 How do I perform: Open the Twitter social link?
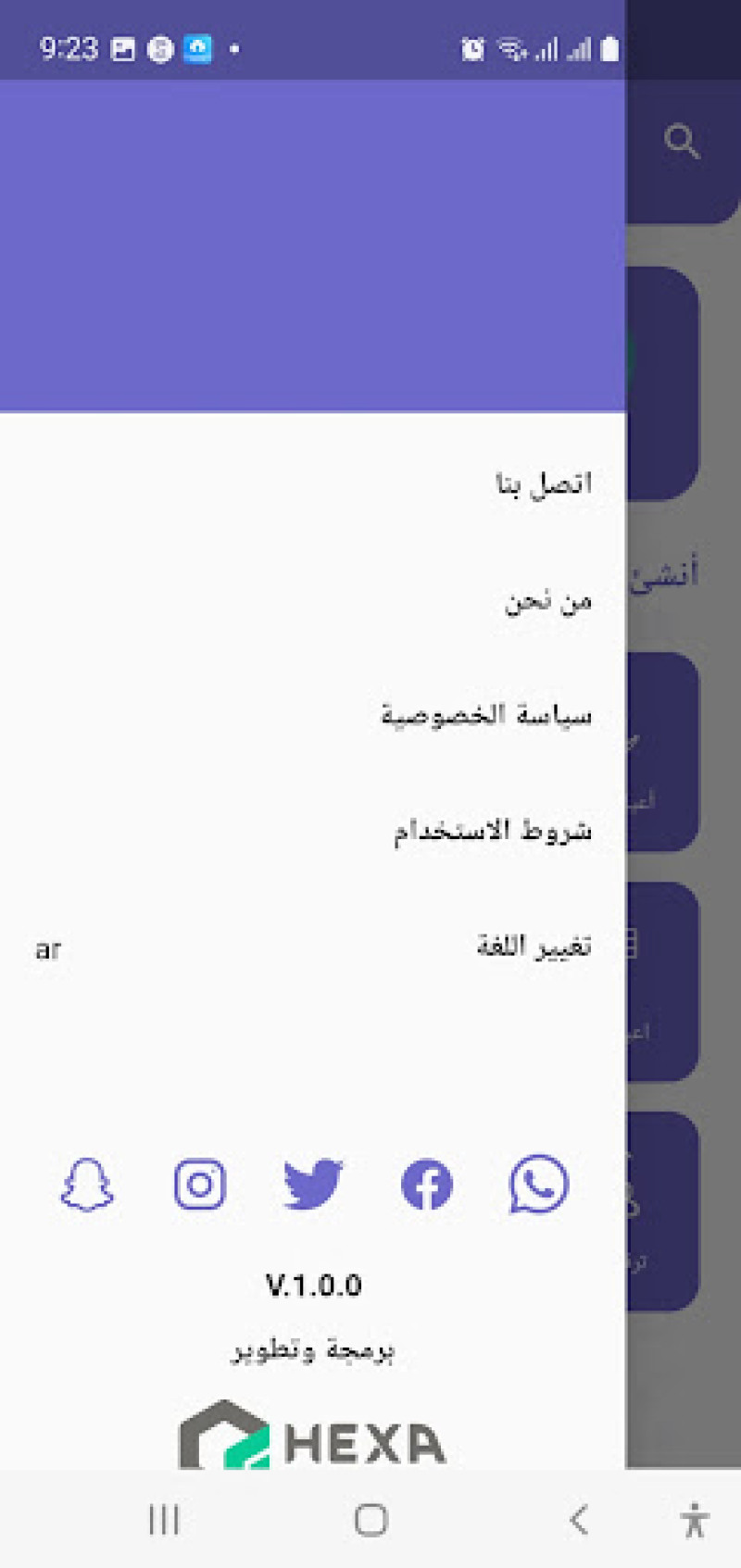313,1184
